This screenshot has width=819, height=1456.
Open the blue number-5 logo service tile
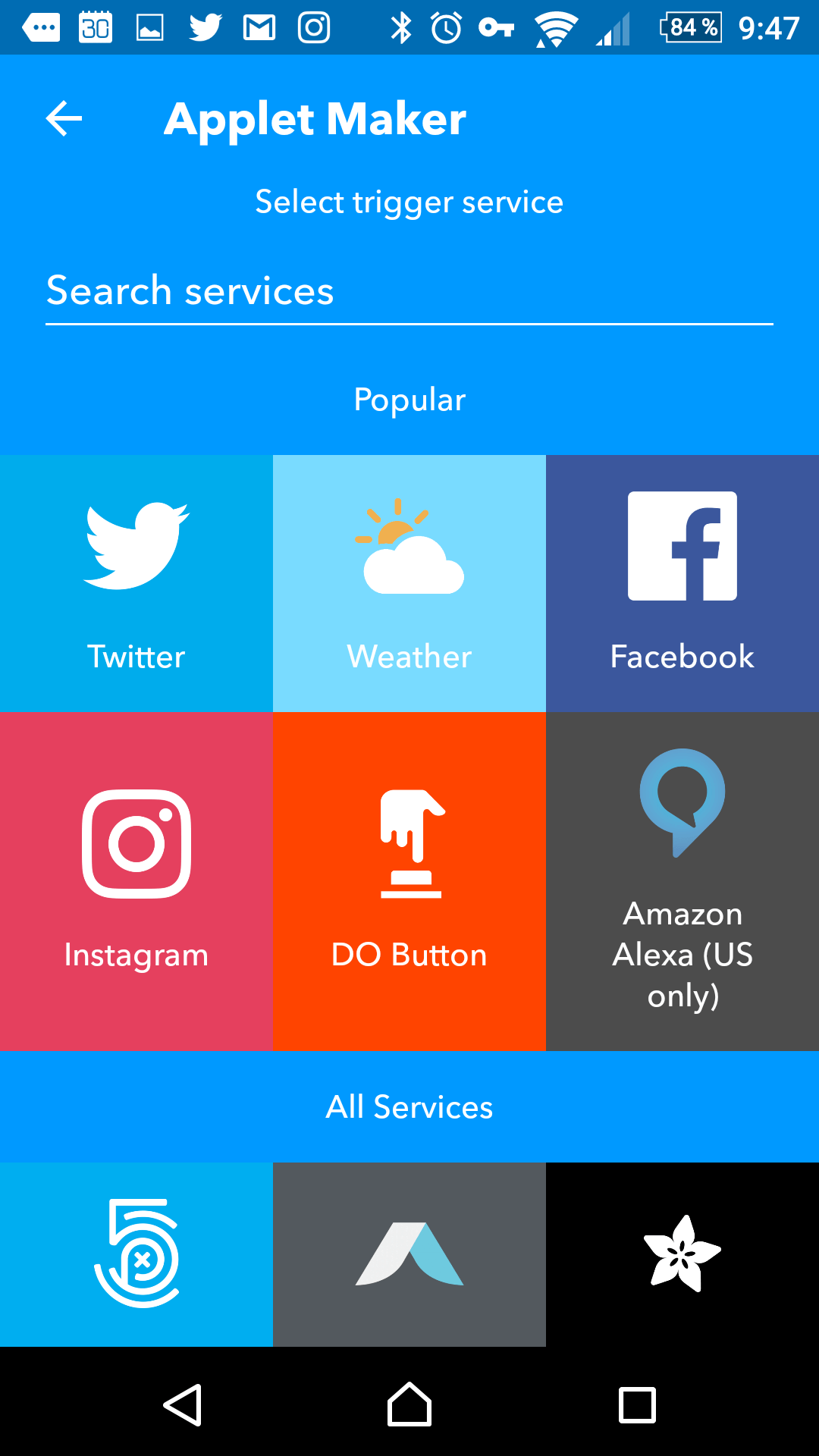click(136, 1254)
